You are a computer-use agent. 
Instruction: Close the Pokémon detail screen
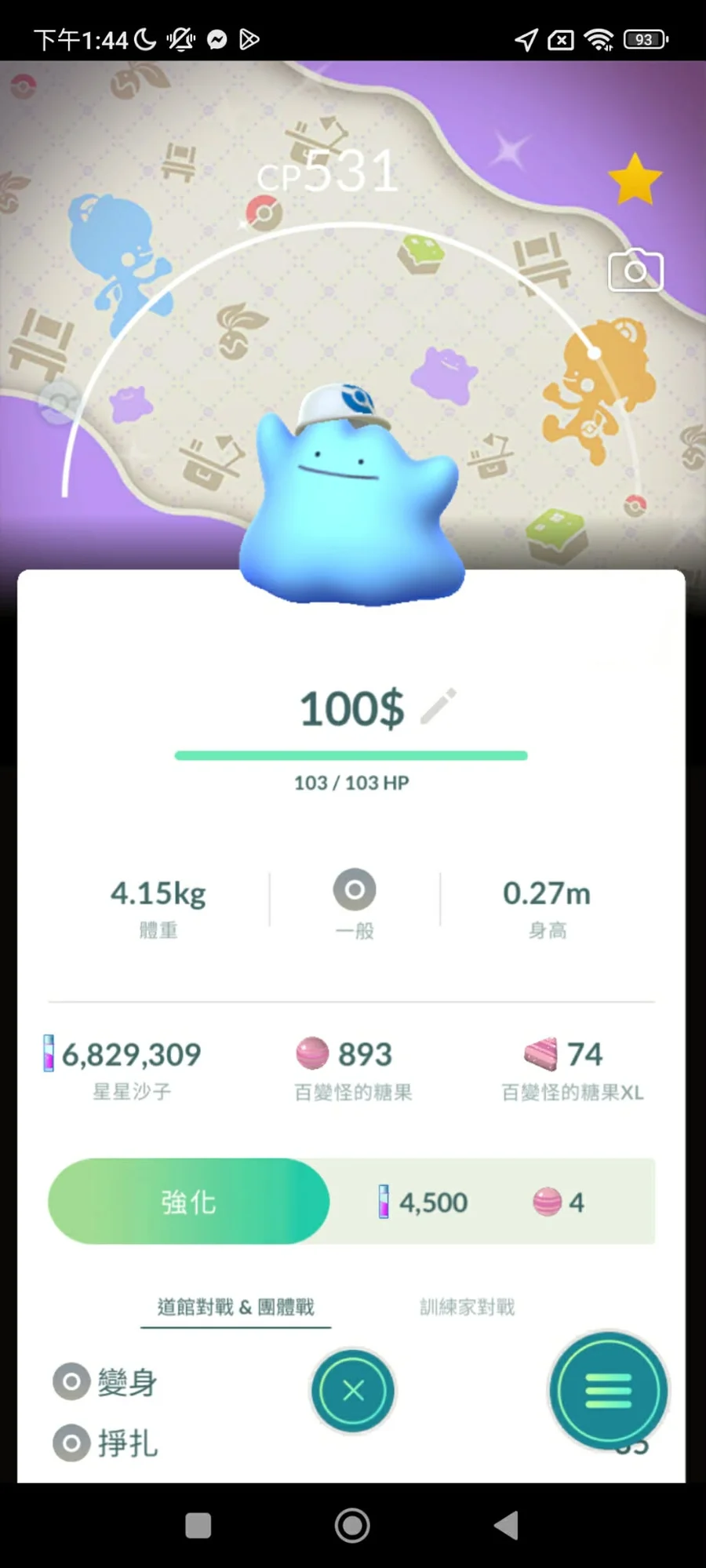point(353,1391)
